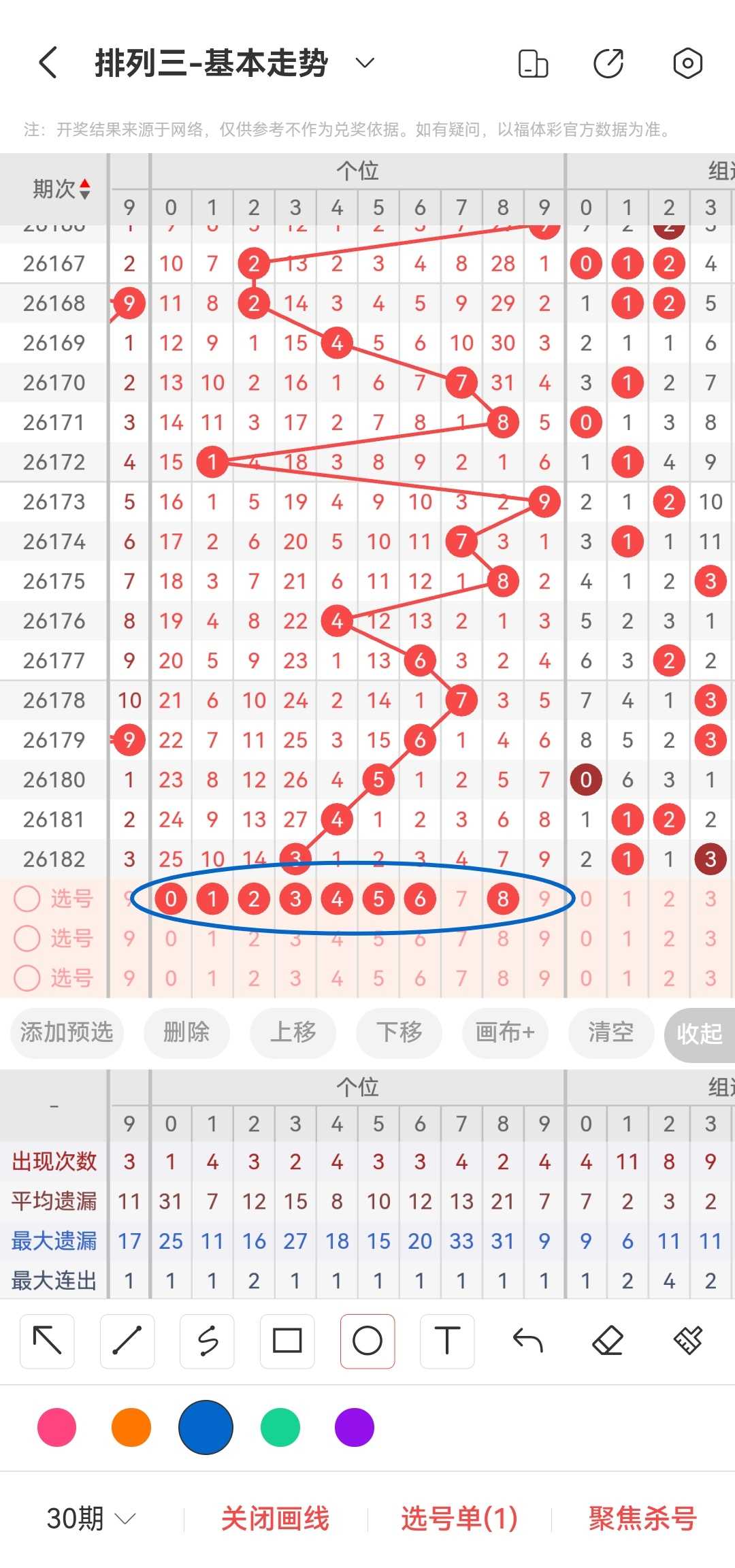
Task: Expand canvas with 画布+
Action: pyautogui.click(x=505, y=1032)
